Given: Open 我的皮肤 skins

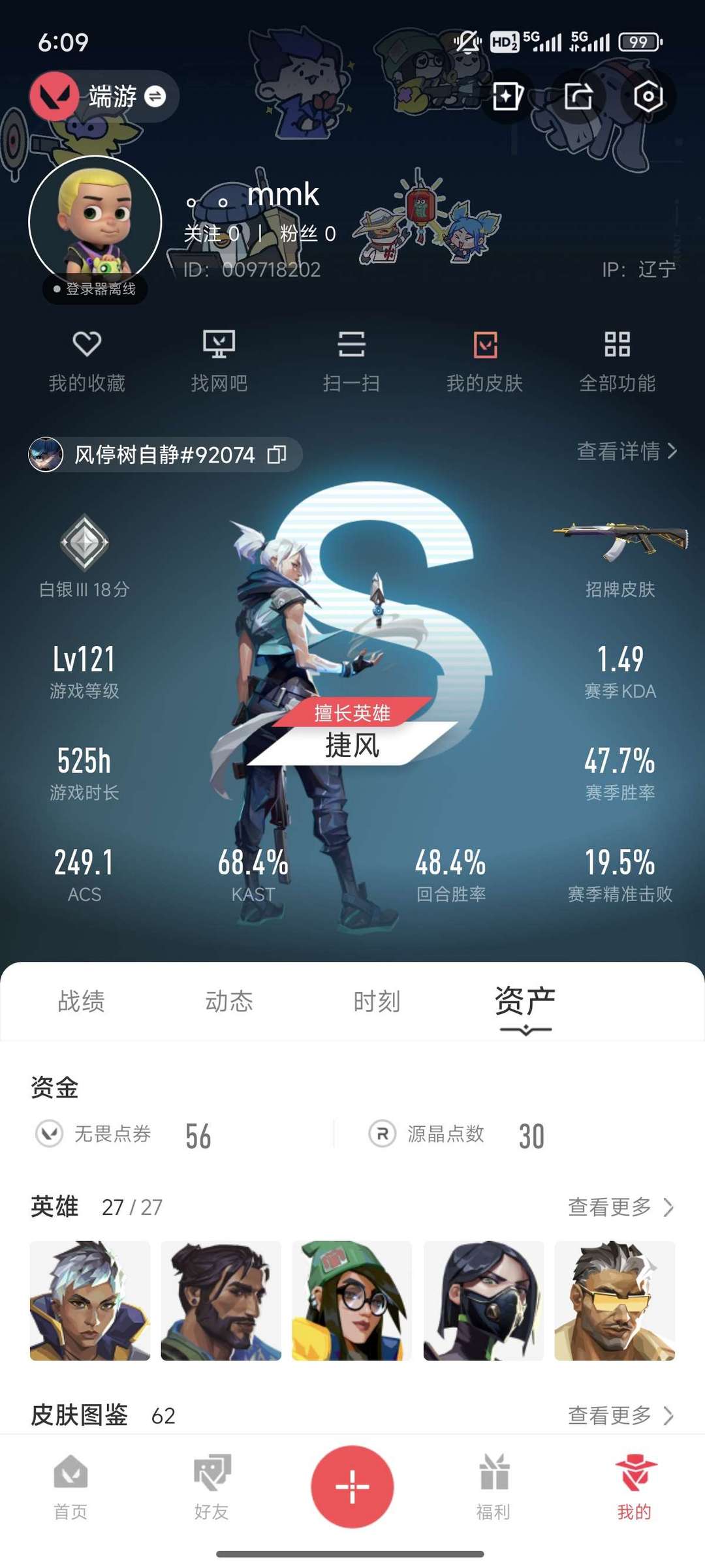Looking at the screenshot, I should [x=485, y=361].
